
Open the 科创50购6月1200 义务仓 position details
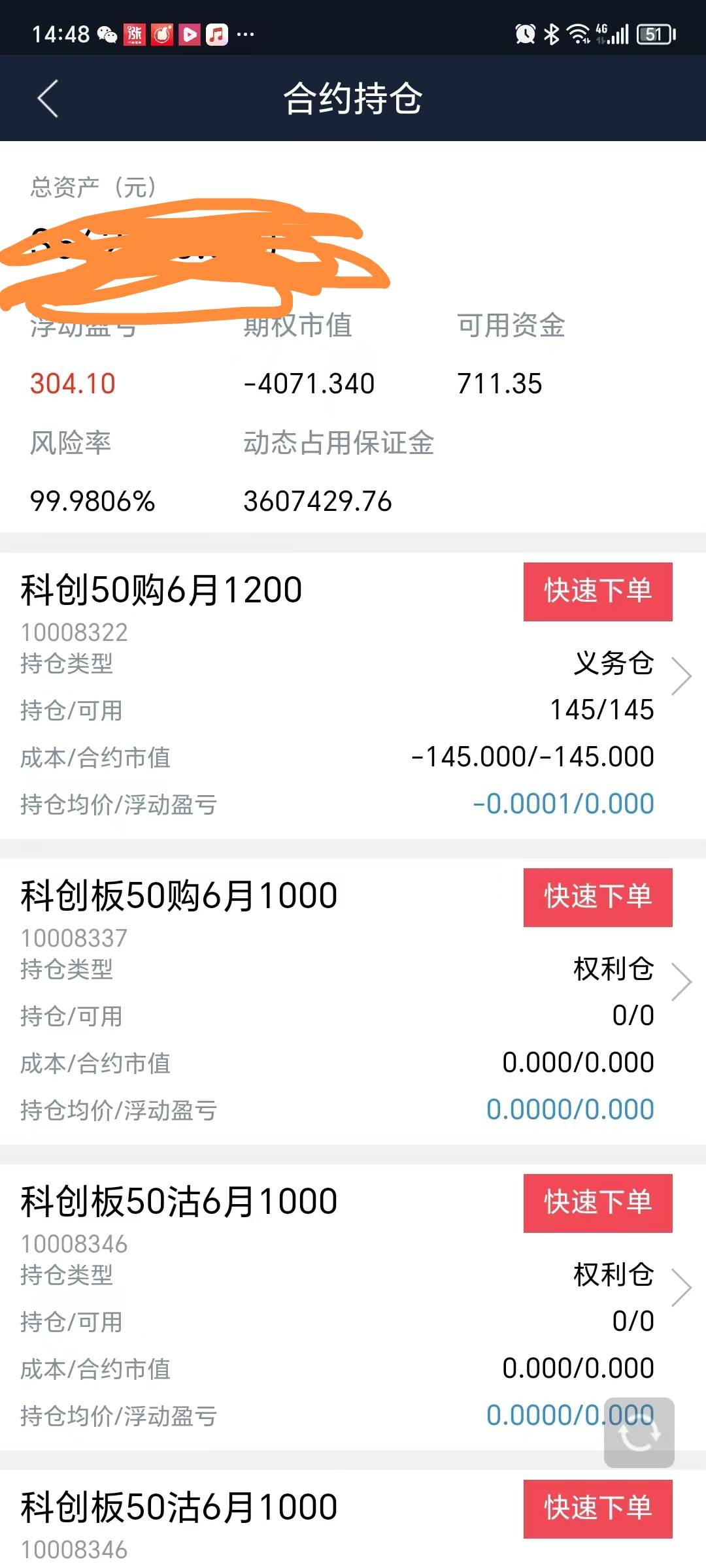click(x=681, y=676)
